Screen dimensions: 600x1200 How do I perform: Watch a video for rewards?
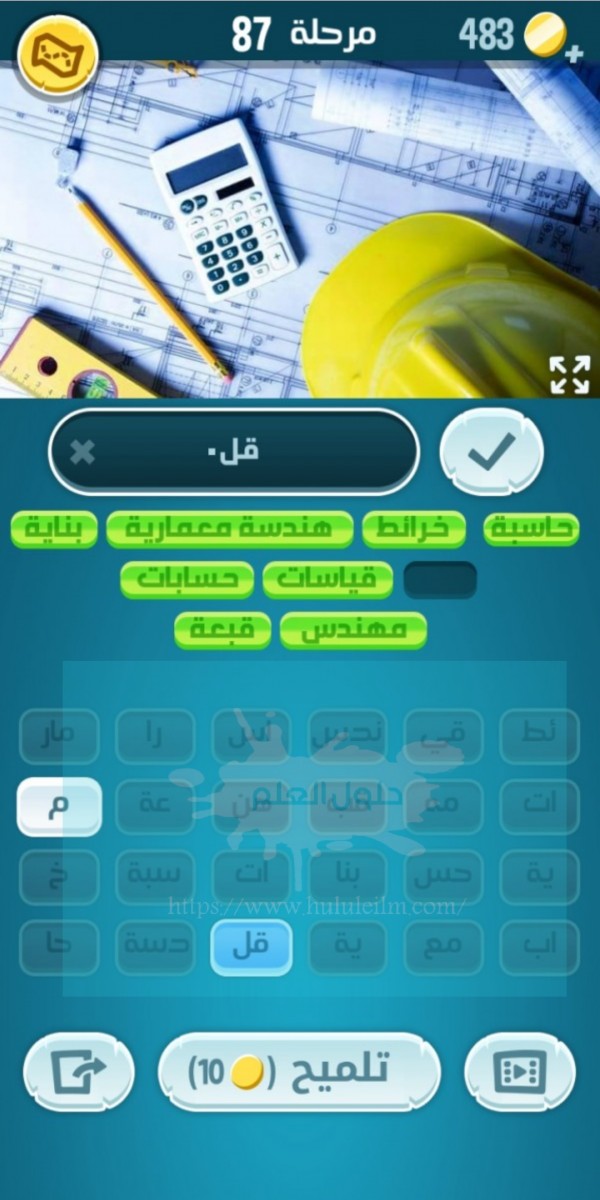coord(520,1072)
